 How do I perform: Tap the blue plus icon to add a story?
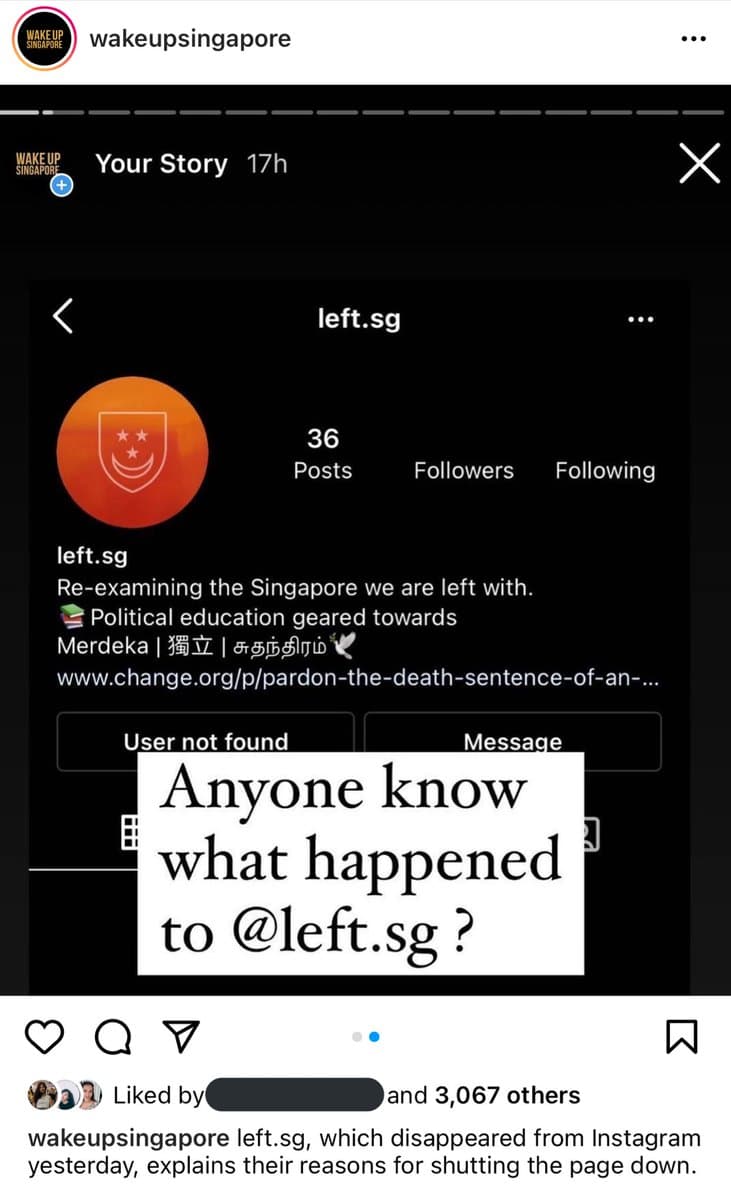tap(60, 185)
